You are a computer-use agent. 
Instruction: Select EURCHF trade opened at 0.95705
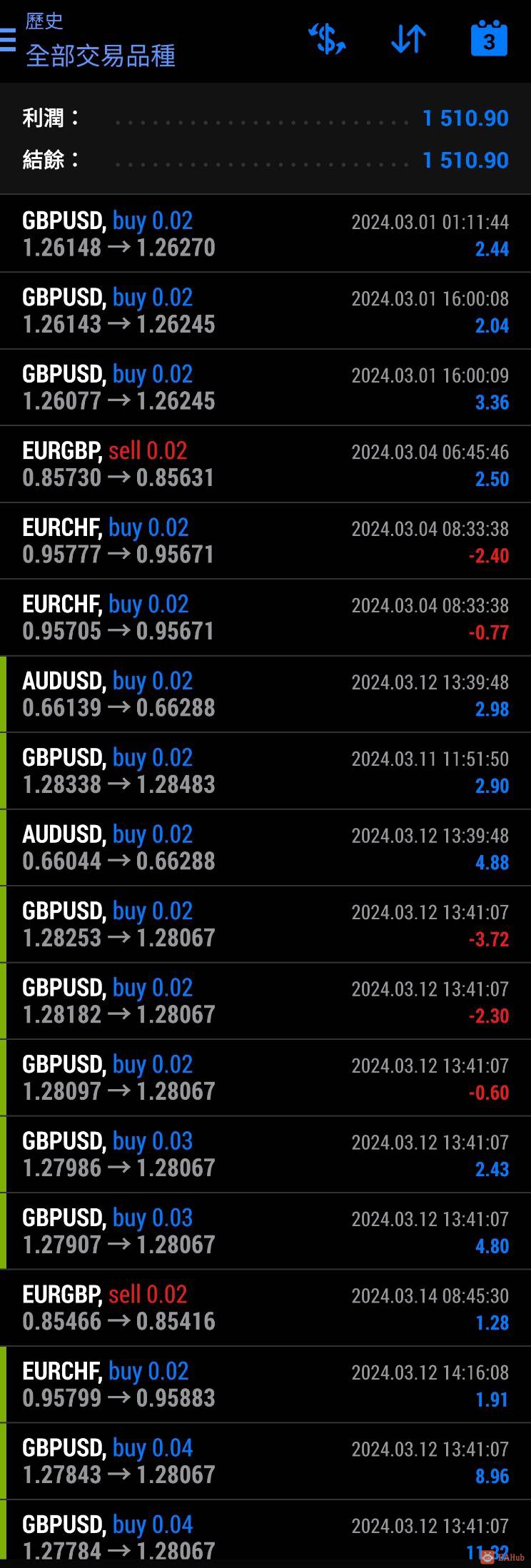point(265,617)
